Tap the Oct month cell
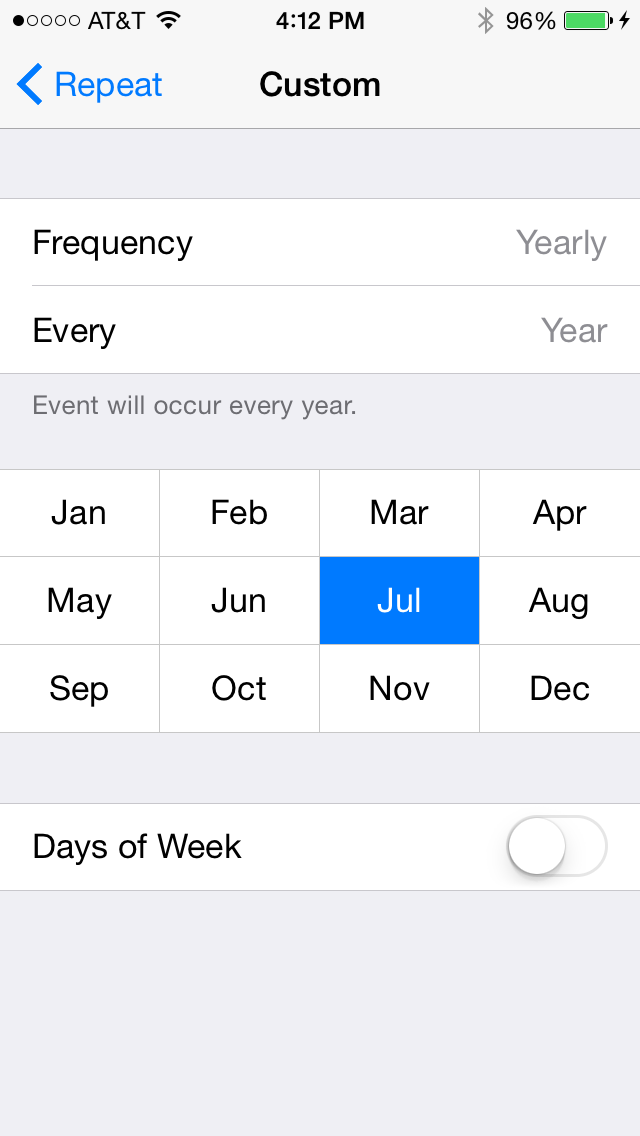 239,688
